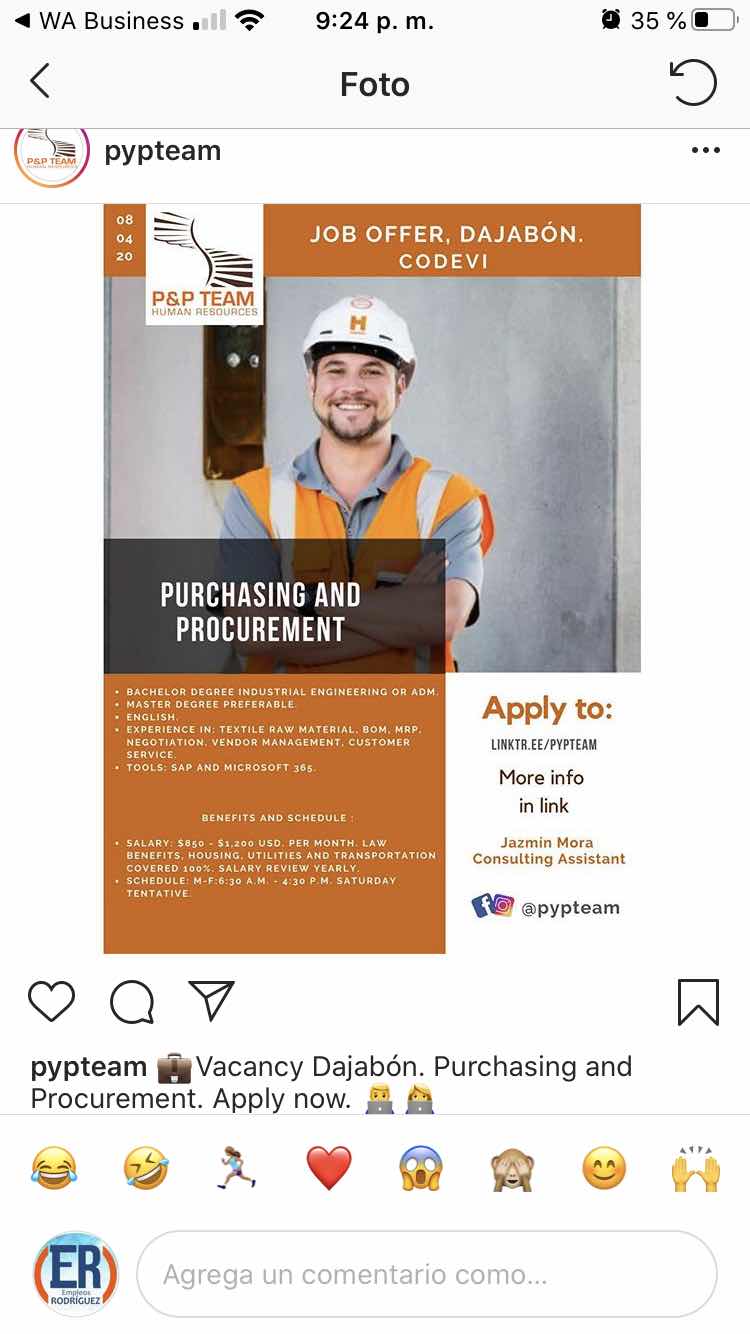
Task: Open the job offer post image
Action: point(372,578)
